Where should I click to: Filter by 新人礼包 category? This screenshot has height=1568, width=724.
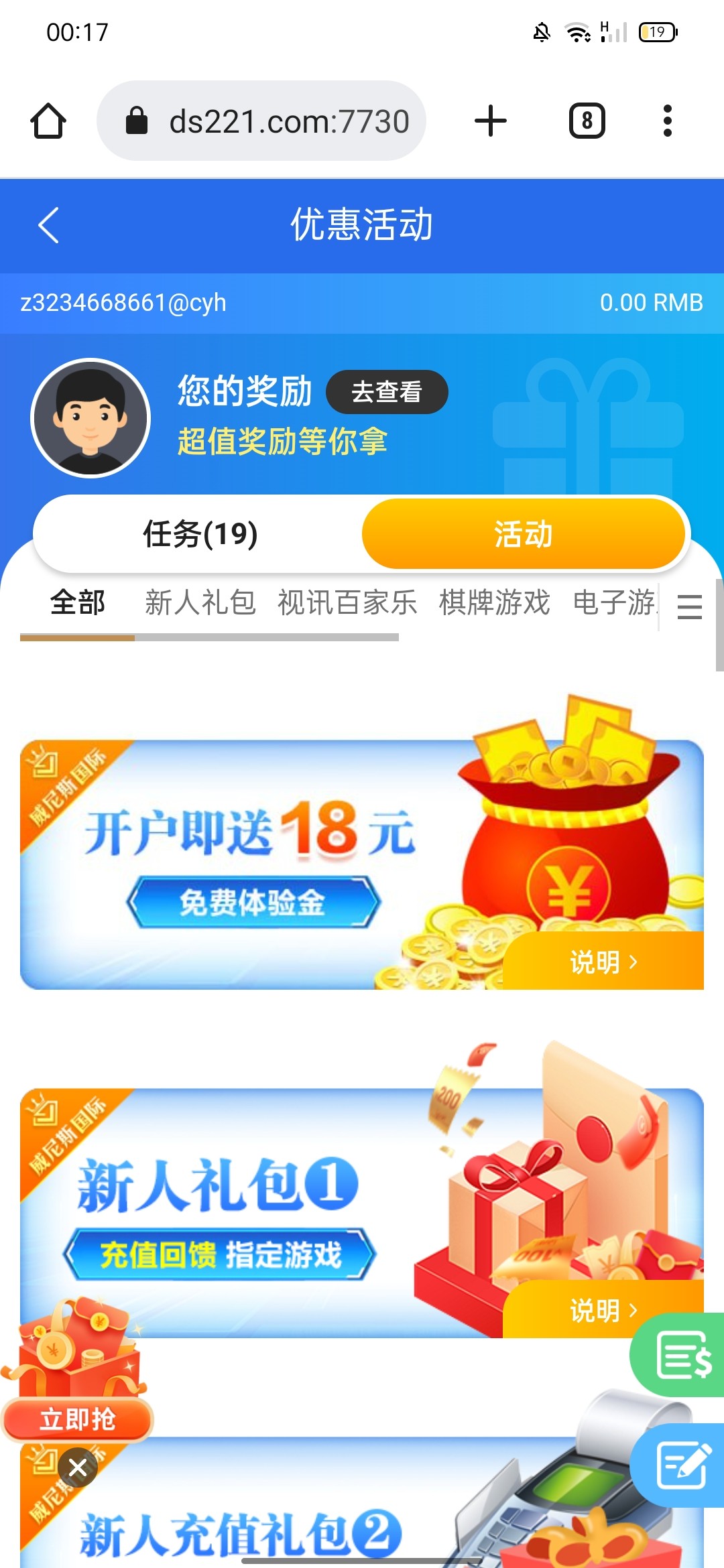pyautogui.click(x=200, y=602)
